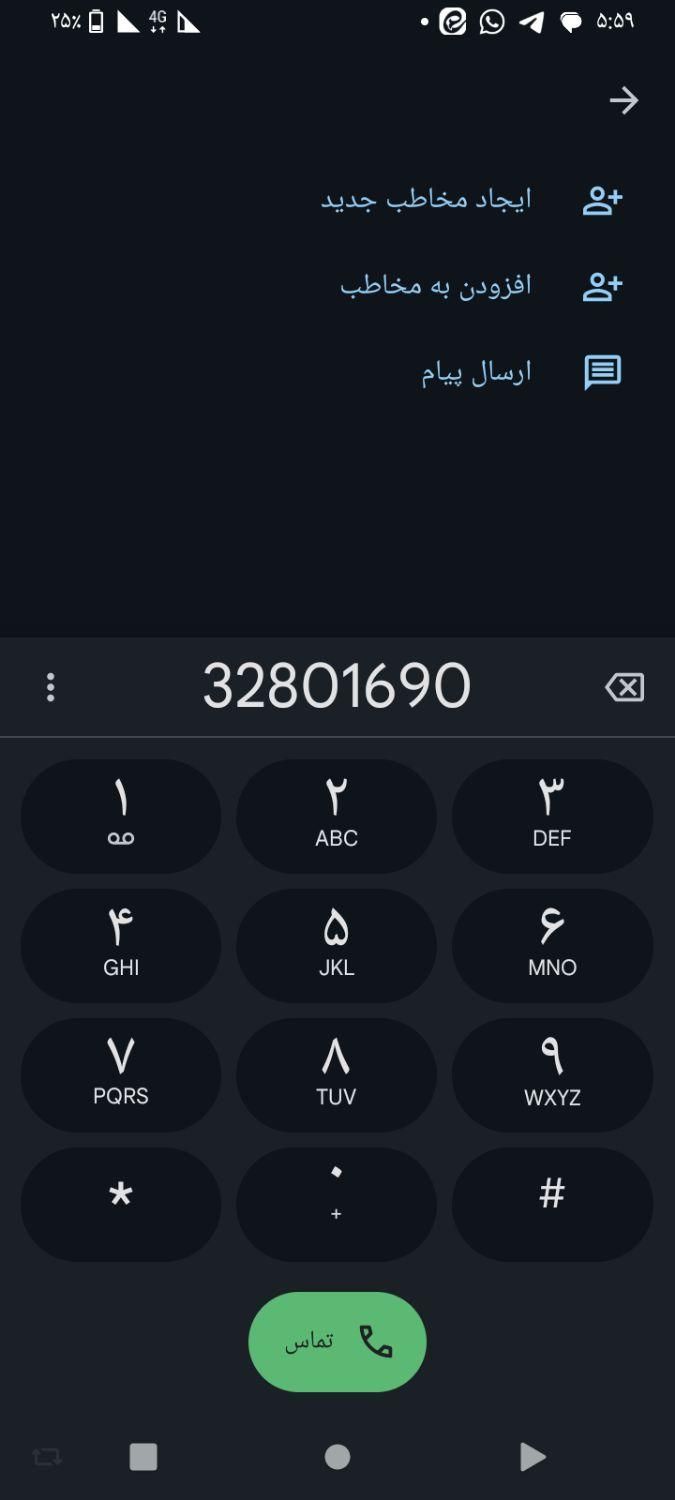Enter digit ۹ WXYZ
Viewport: 675px width, 1500px height.
point(552,1074)
